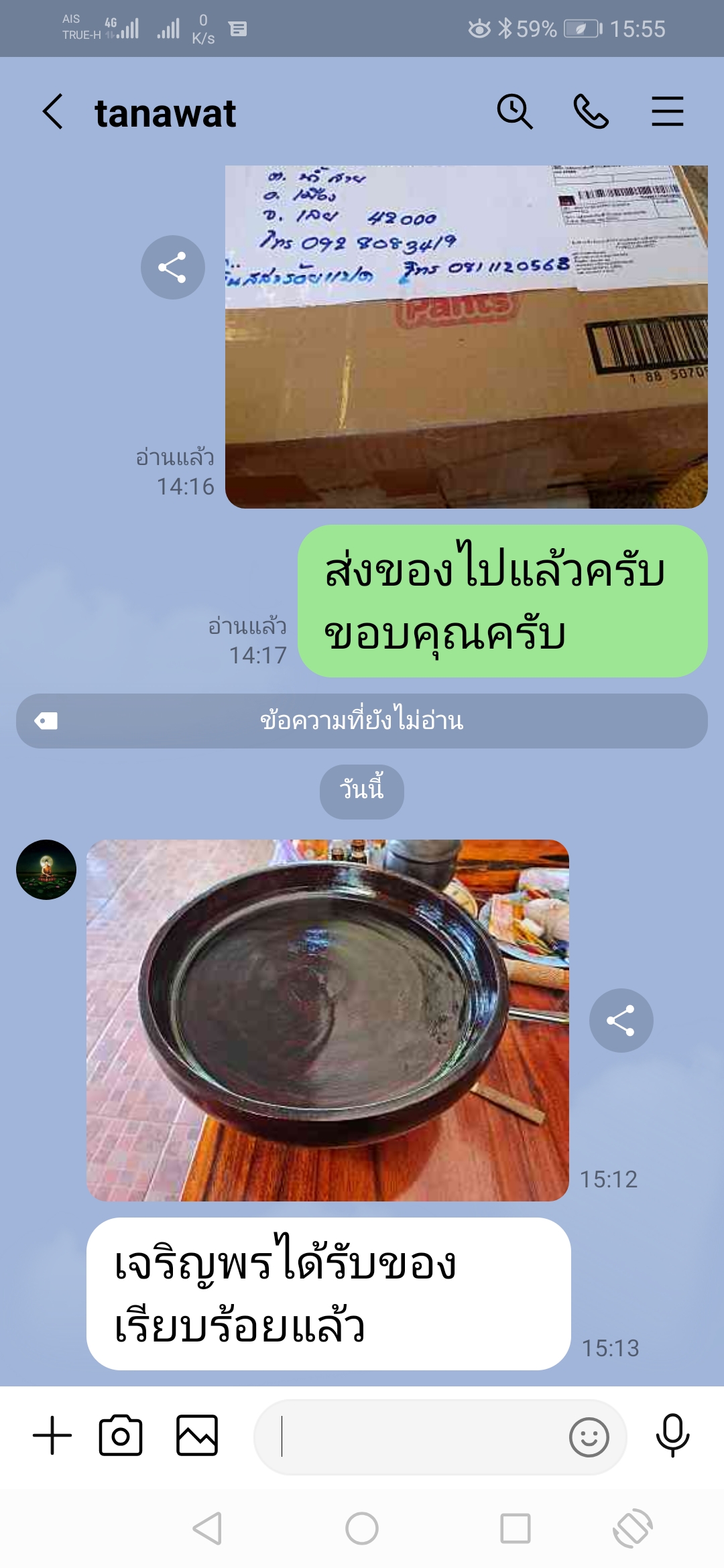Launch the camera to take a photo

click(121, 1436)
